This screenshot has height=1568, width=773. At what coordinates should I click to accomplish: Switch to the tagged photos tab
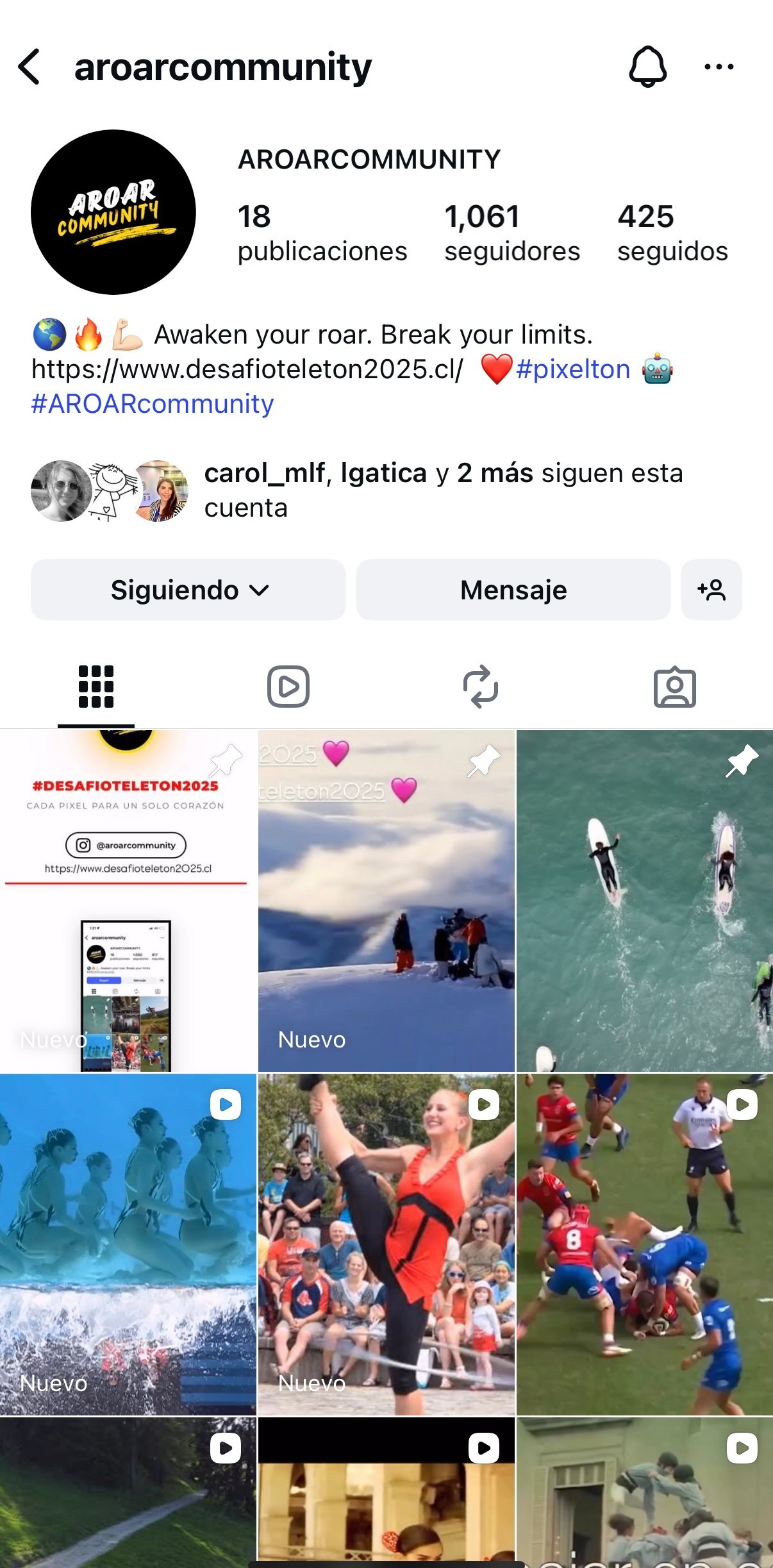[x=674, y=687]
